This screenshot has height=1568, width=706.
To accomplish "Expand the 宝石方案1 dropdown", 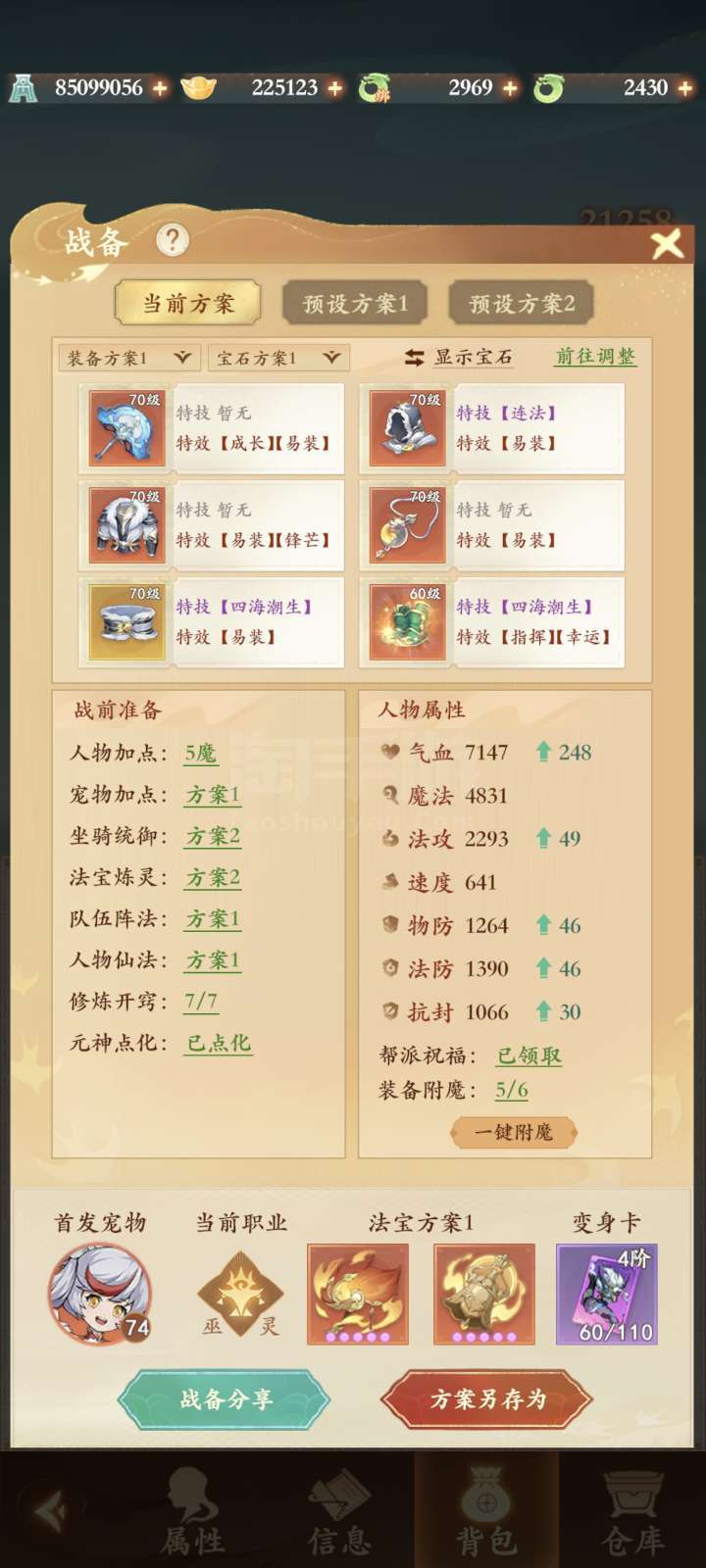I will (277, 358).
